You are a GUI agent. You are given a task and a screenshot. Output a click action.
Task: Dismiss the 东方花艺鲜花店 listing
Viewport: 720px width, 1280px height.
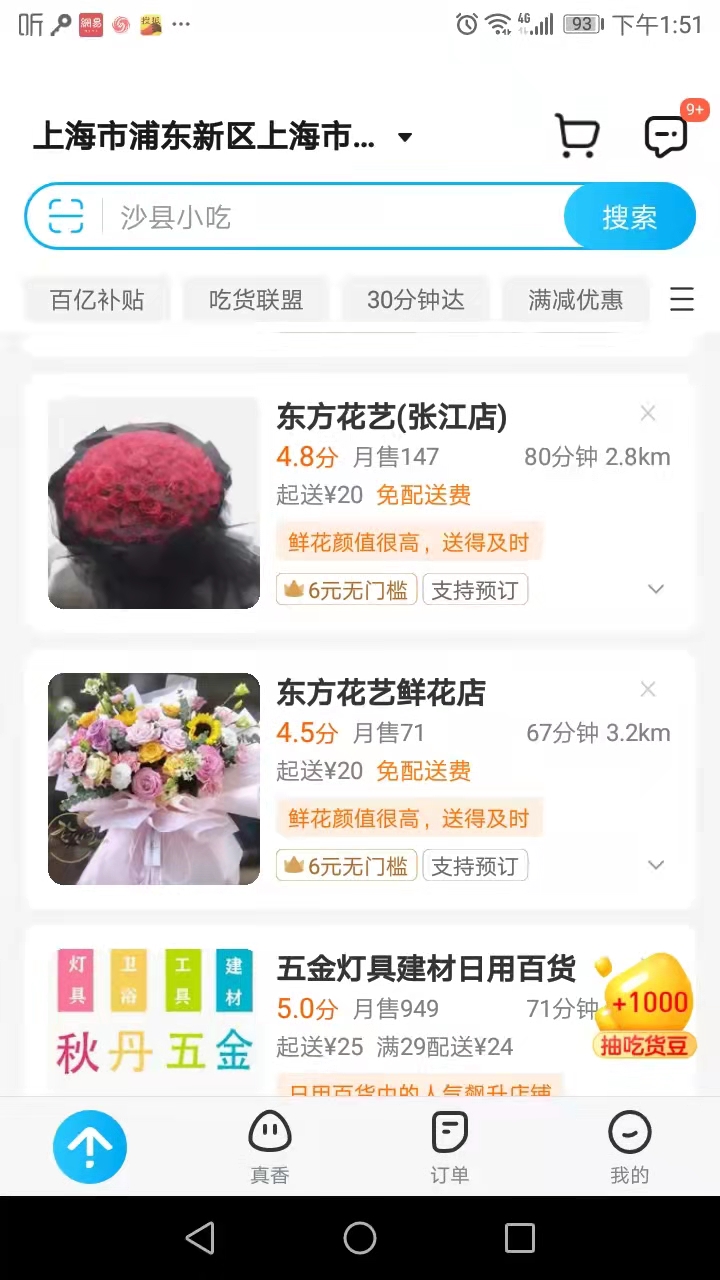click(648, 690)
